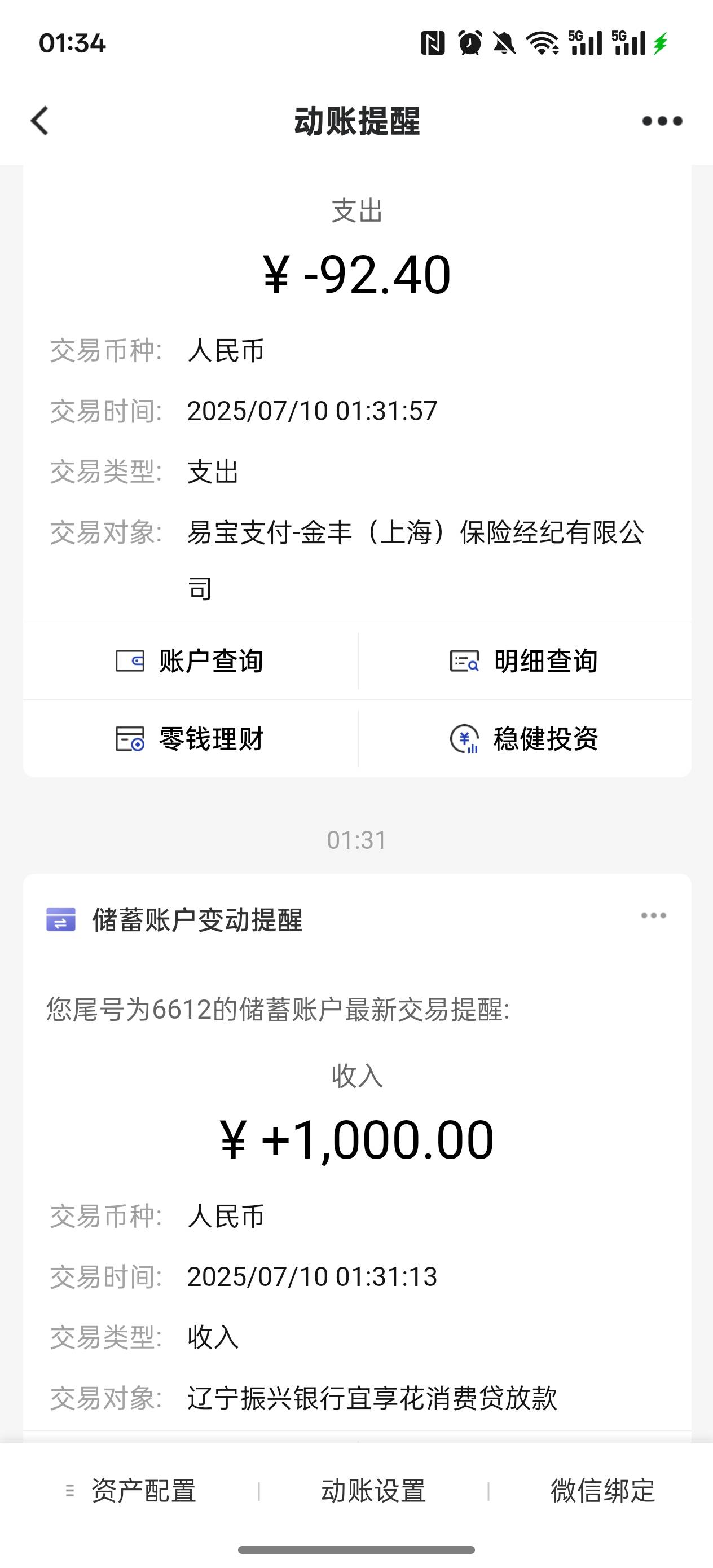713x1568 pixels.
Task: Open the three-dot menu in the title bar
Action: (662, 121)
